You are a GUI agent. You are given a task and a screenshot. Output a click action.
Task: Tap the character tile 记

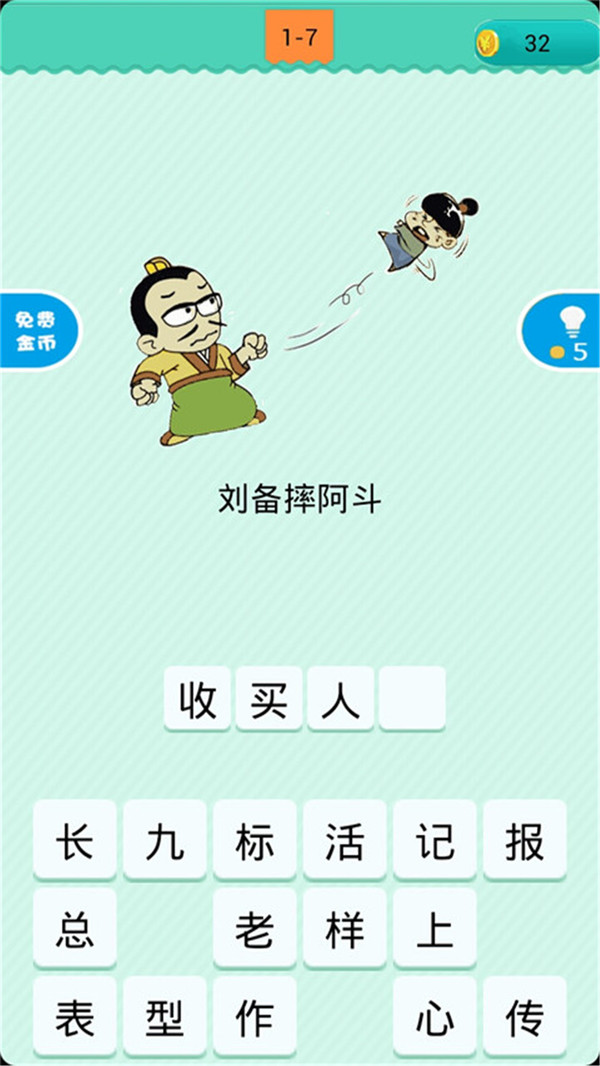[x=434, y=840]
